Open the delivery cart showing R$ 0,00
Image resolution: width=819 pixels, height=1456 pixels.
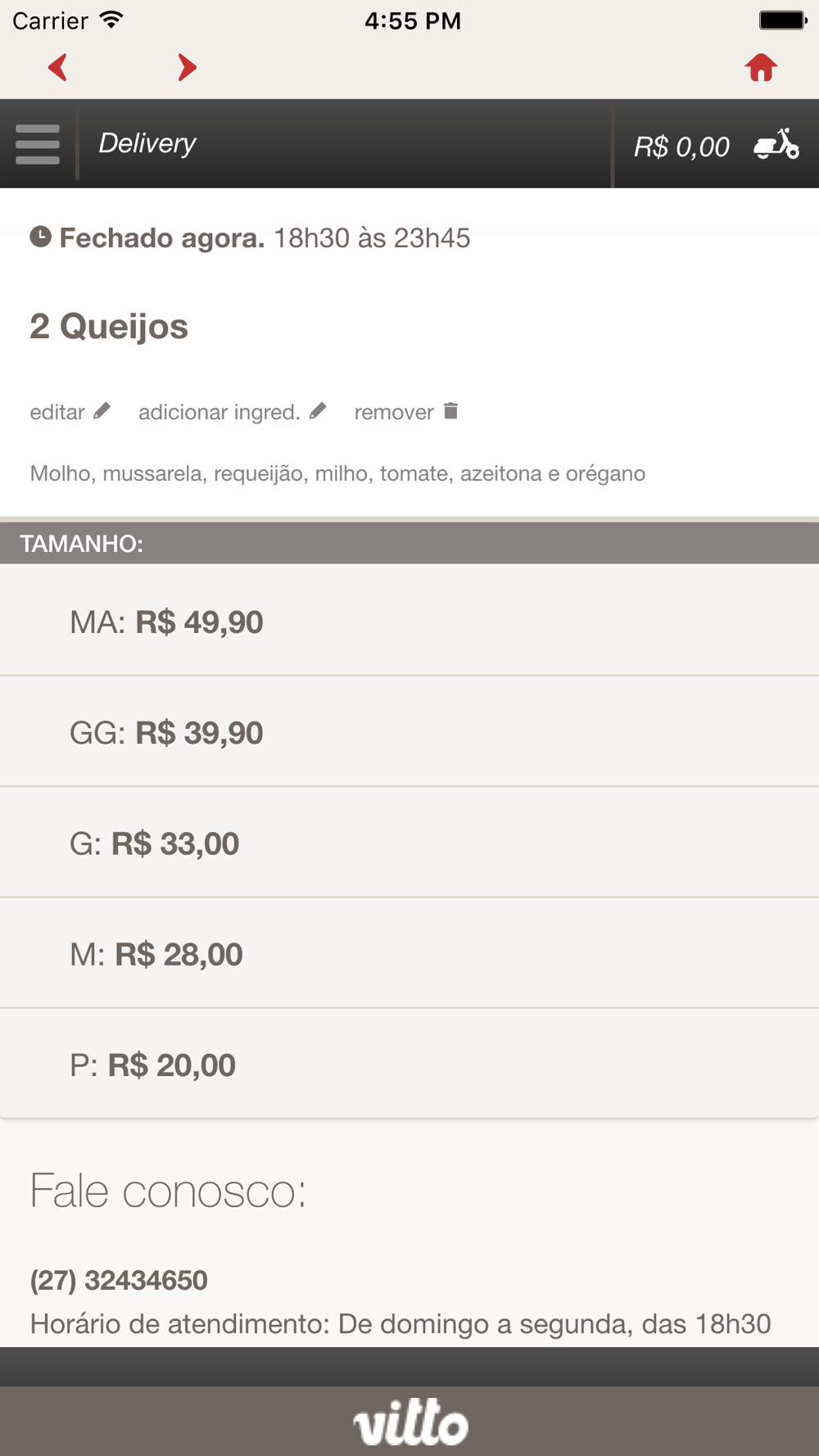(x=716, y=145)
